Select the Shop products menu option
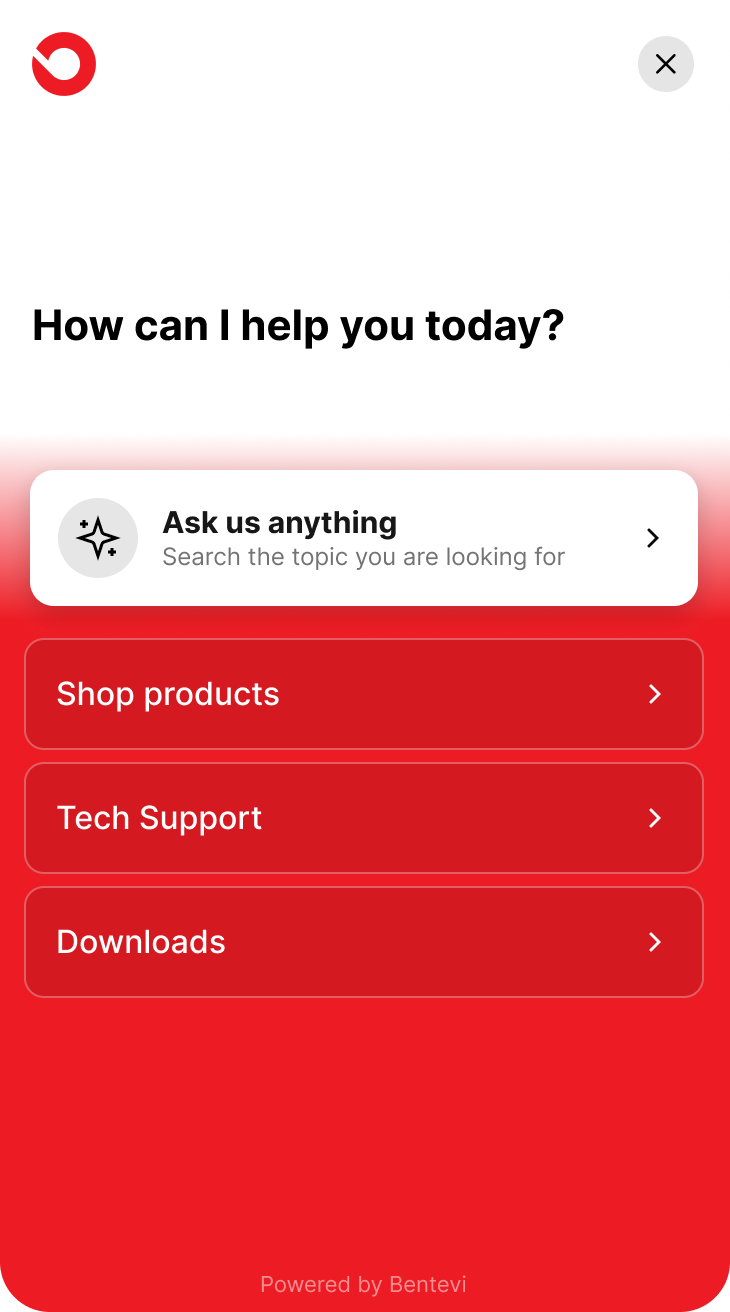730x1312 pixels. [x=168, y=694]
